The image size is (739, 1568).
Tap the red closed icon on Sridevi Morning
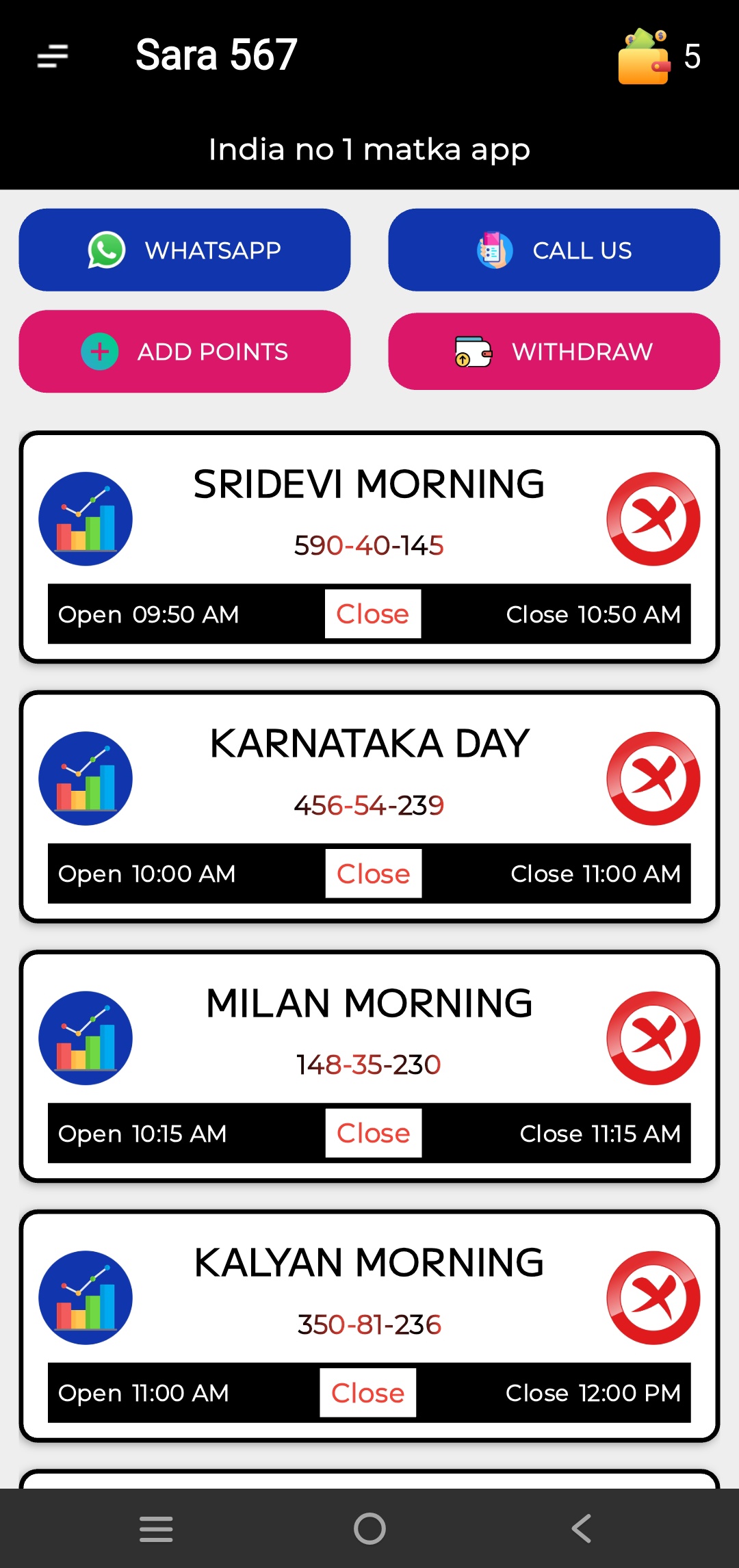click(651, 519)
